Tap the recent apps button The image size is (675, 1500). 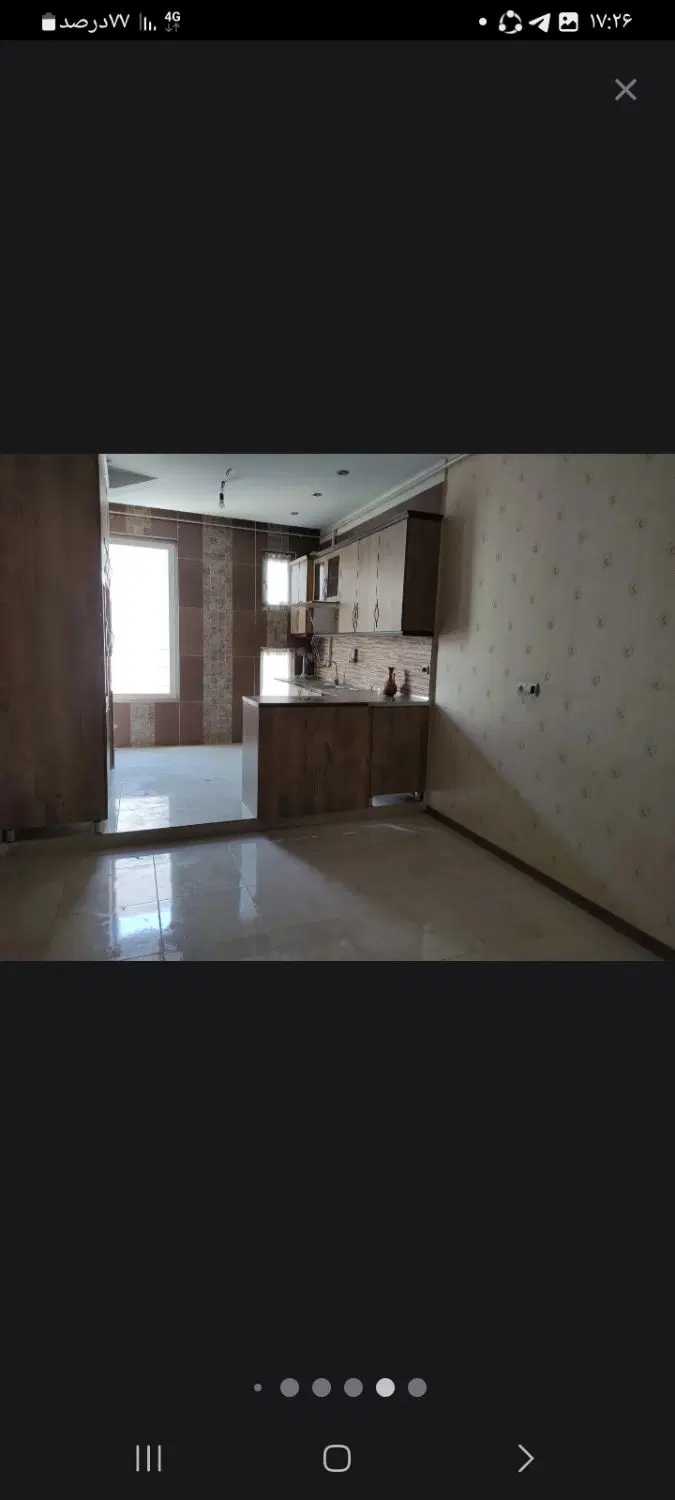148,1458
